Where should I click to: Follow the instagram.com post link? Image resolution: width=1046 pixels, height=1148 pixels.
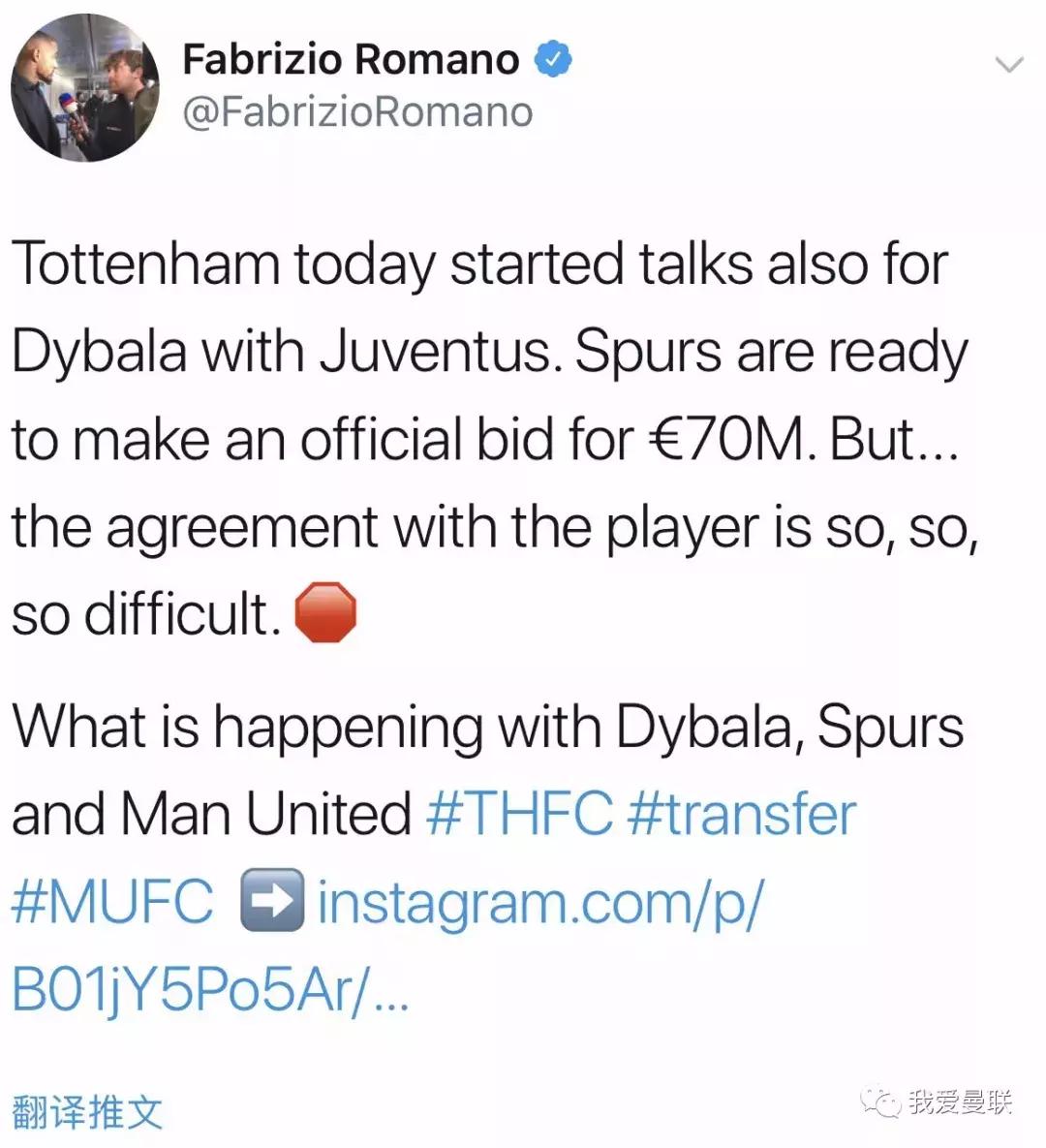pos(540,901)
